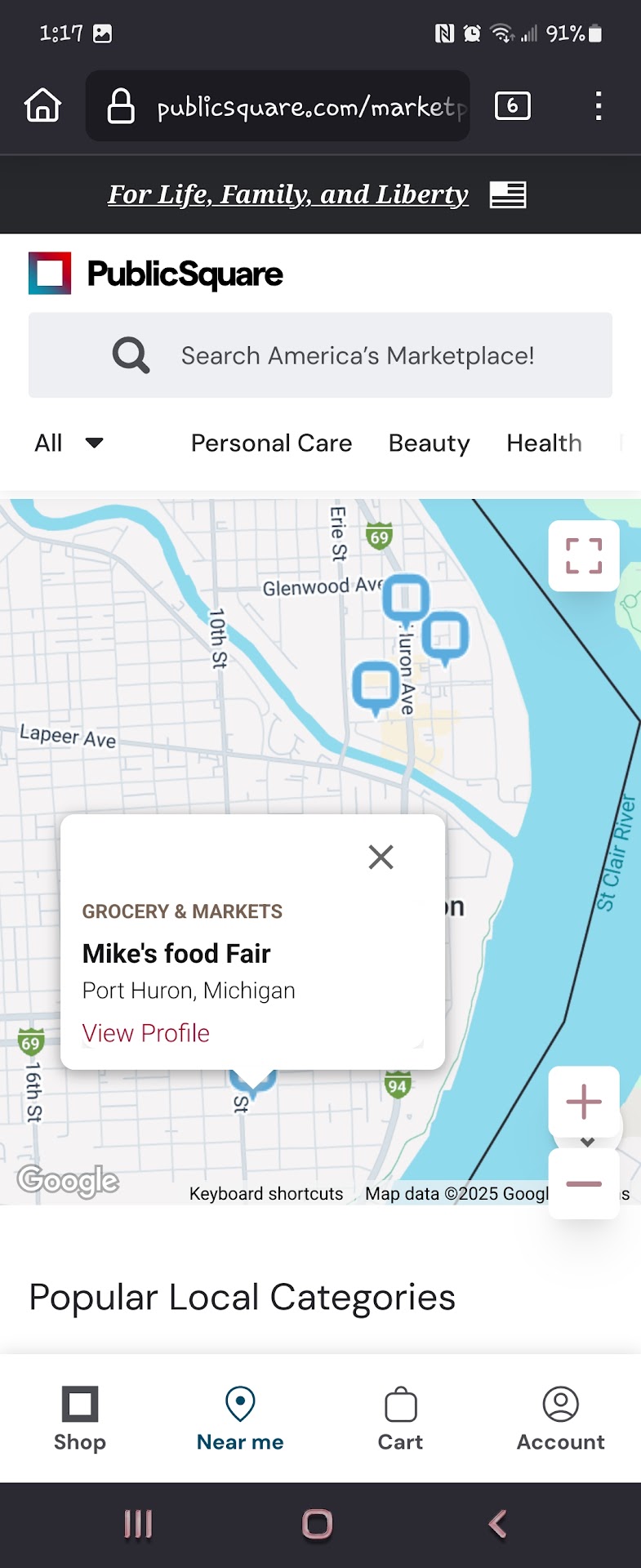Expand the All categories dropdown
Image resolution: width=641 pixels, height=1568 pixels.
[x=69, y=443]
